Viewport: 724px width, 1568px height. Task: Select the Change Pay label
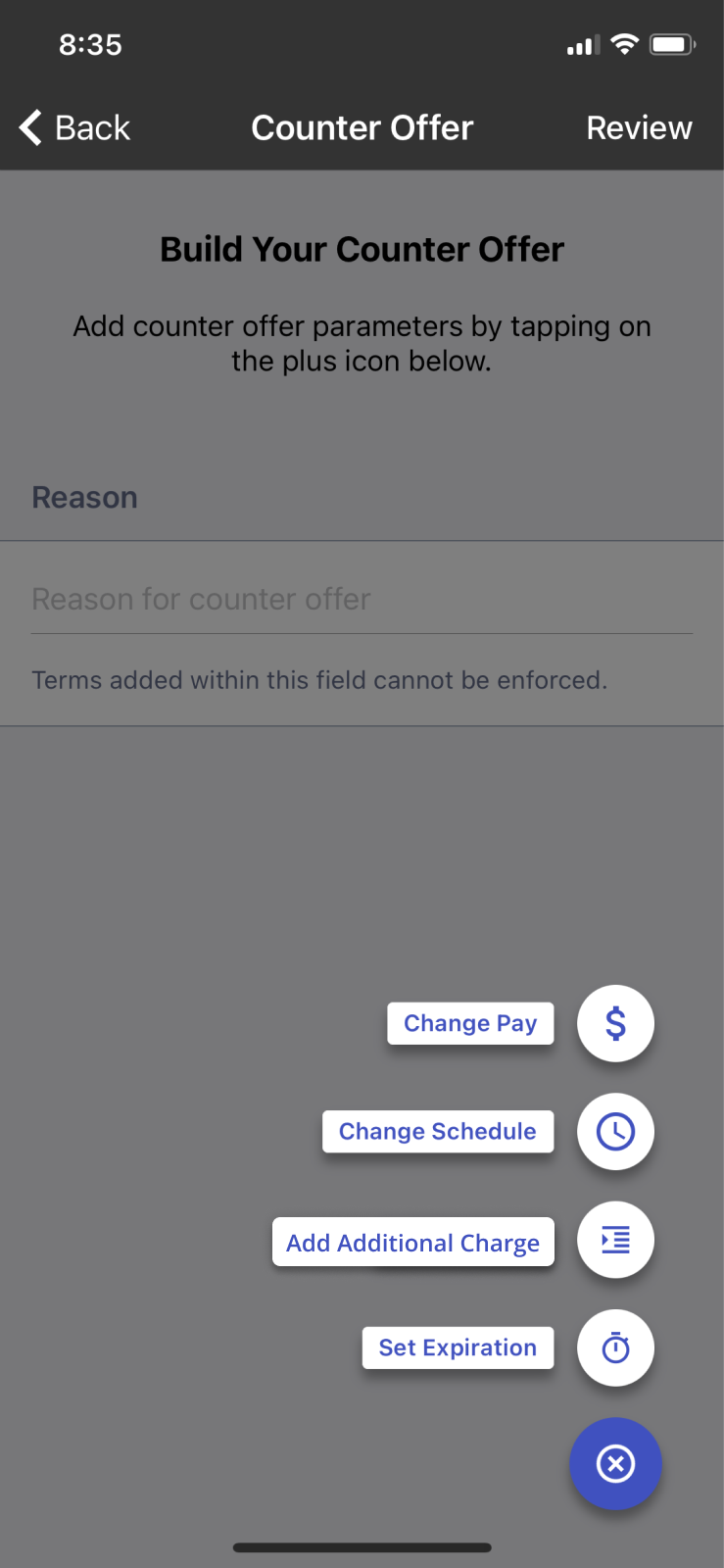point(470,1023)
